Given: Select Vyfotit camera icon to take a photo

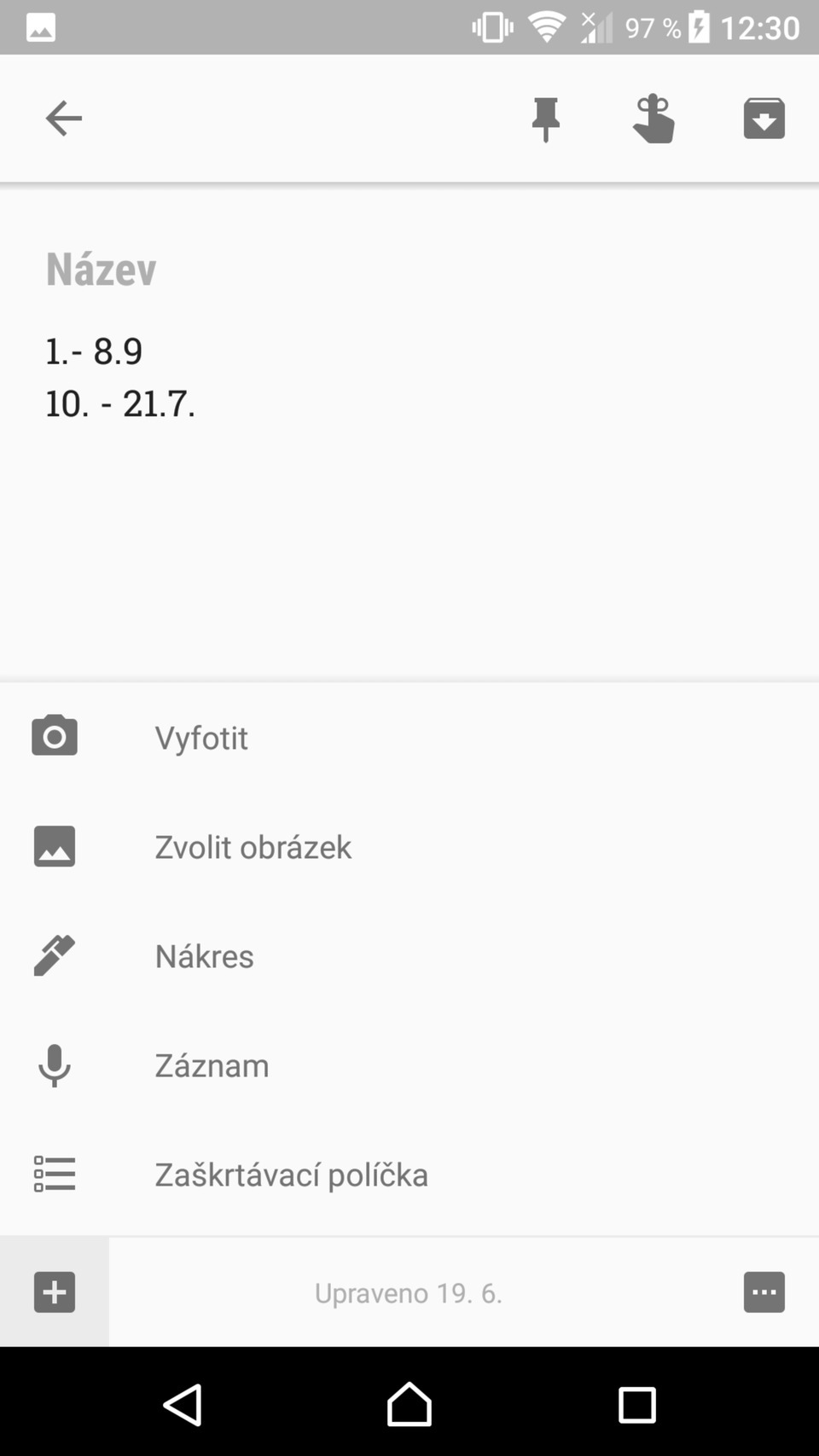Looking at the screenshot, I should [x=54, y=735].
